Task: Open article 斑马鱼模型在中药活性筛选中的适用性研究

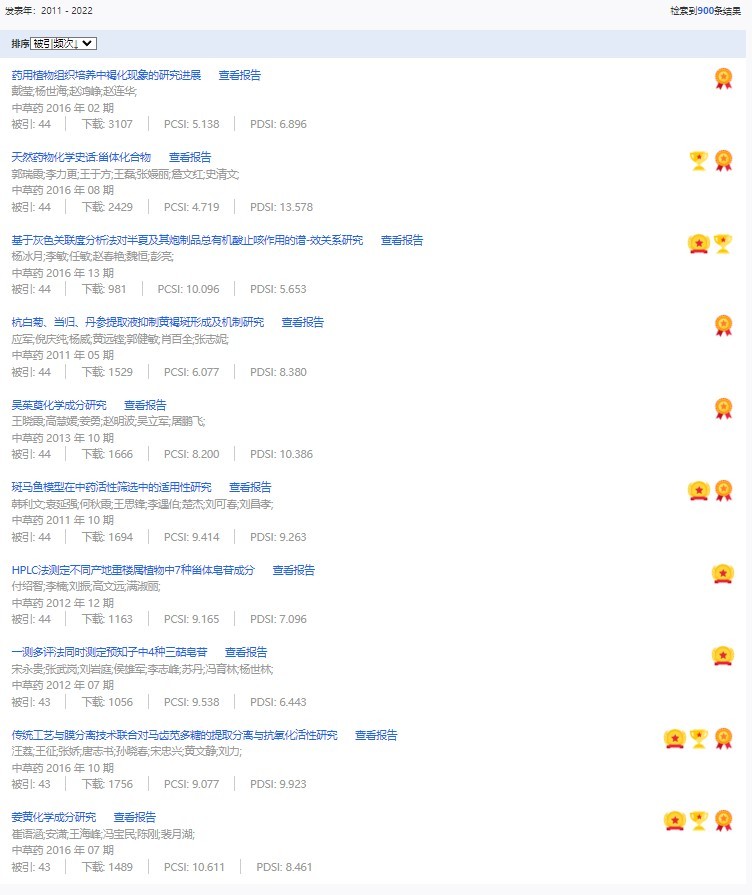Action: pos(111,487)
